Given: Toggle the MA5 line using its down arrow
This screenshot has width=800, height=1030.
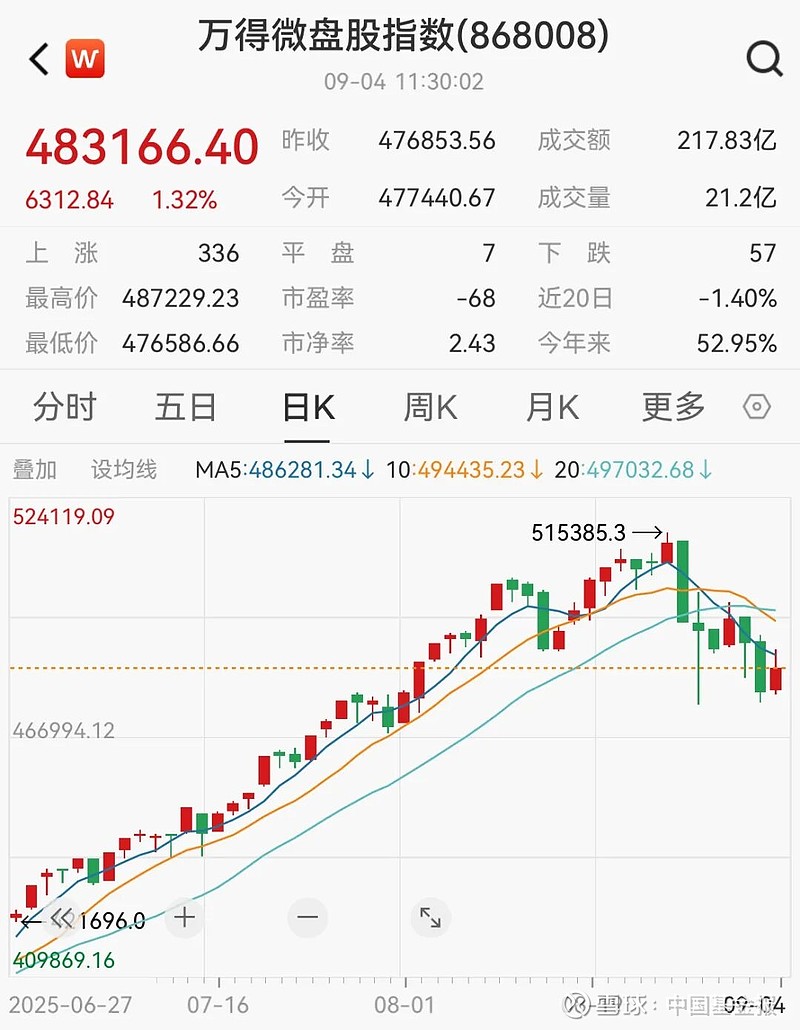Looking at the screenshot, I should (x=366, y=467).
